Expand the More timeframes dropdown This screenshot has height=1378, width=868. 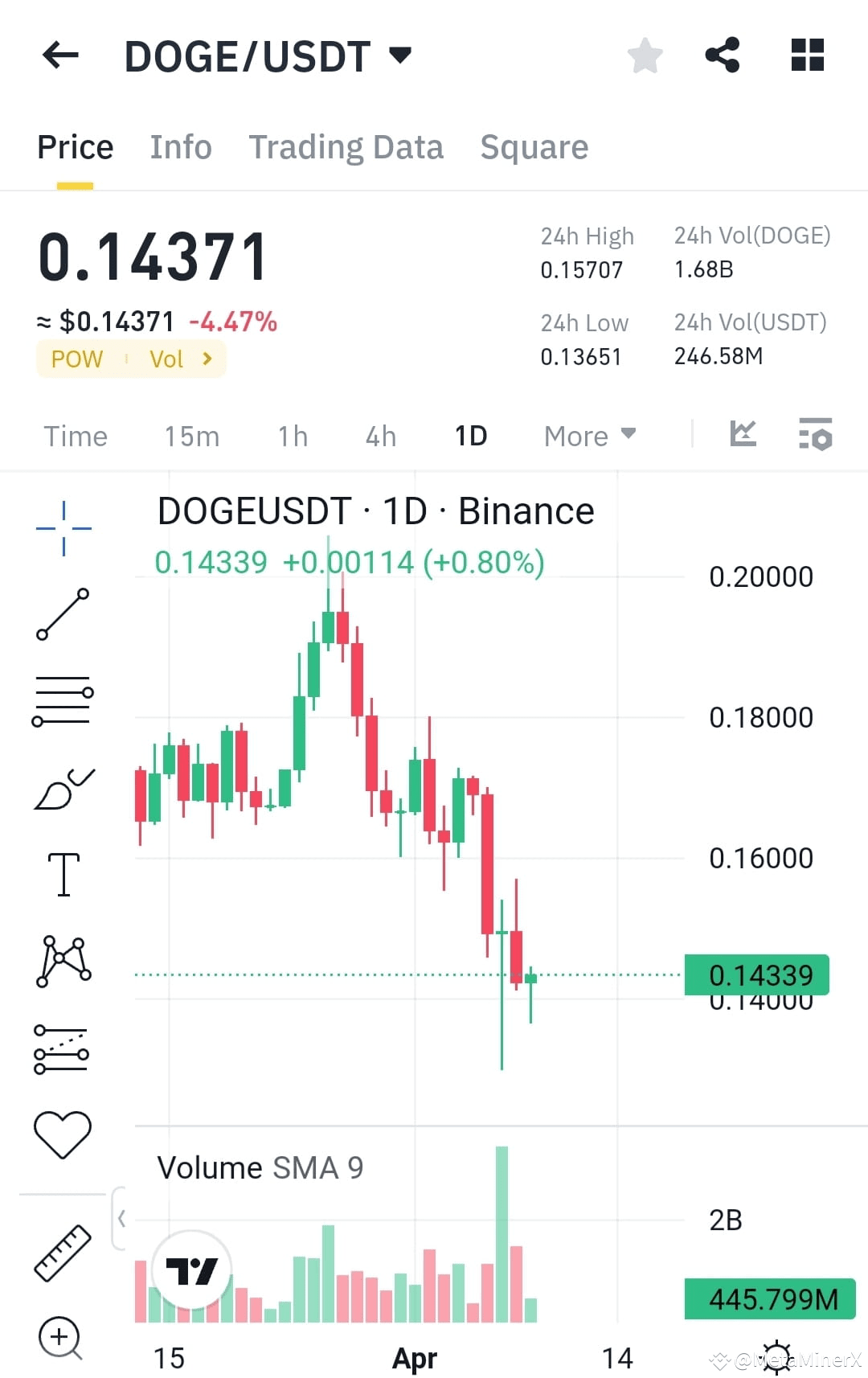pos(588,435)
